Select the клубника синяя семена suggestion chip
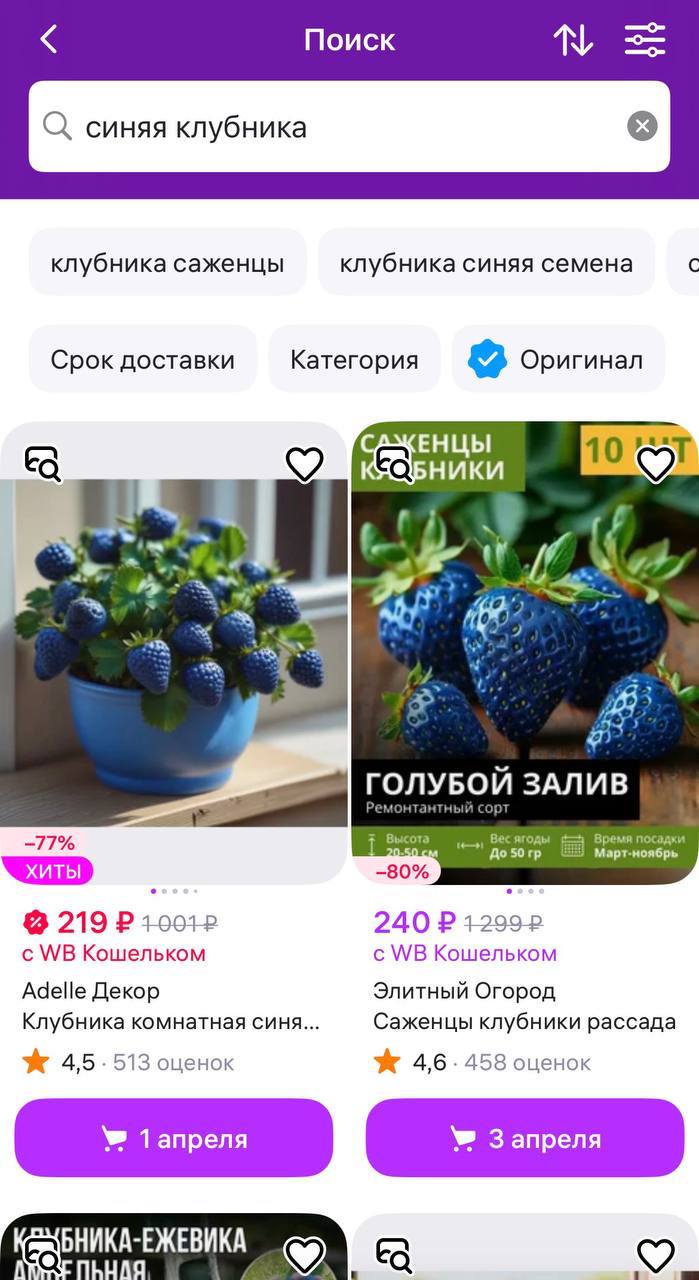This screenshot has width=699, height=1280. [486, 263]
